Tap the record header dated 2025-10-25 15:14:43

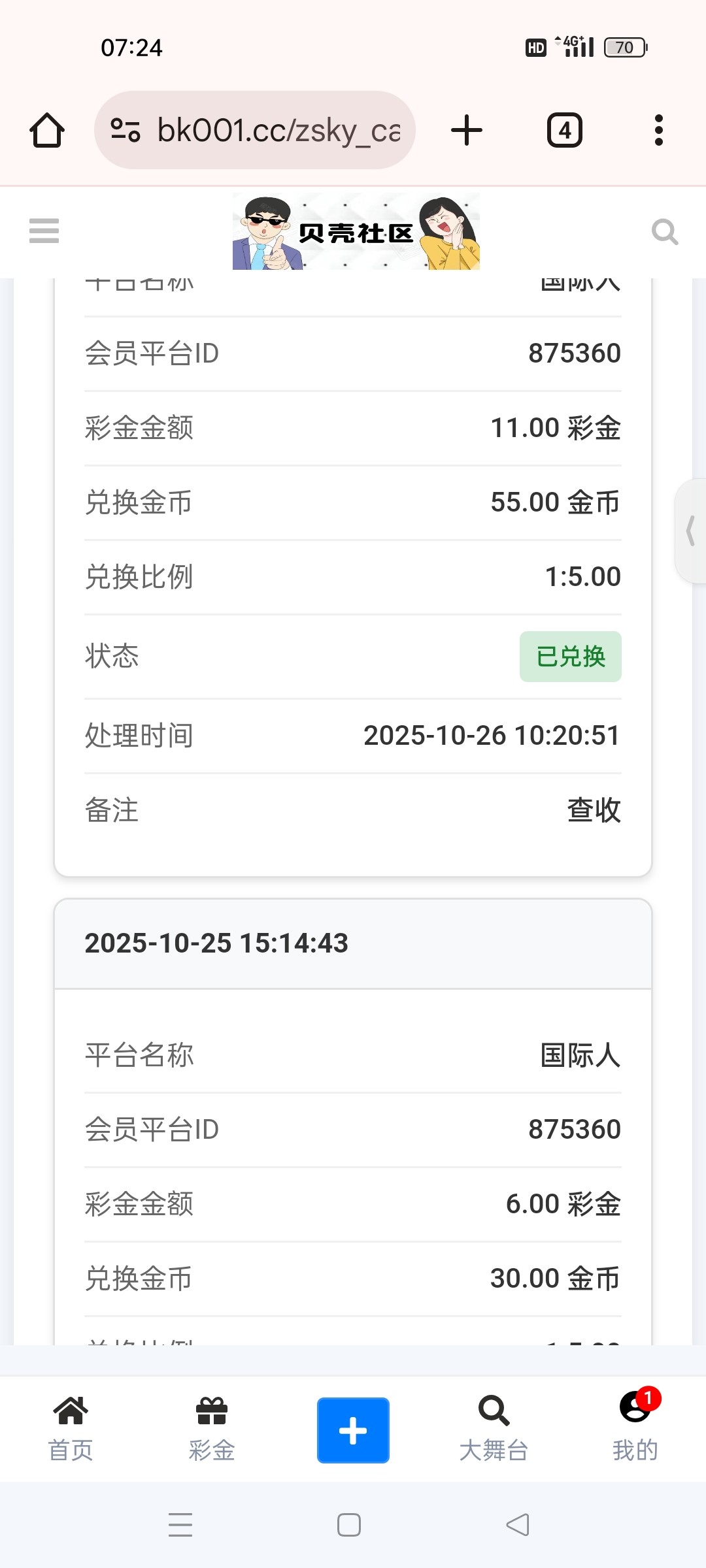pyautogui.click(x=217, y=943)
